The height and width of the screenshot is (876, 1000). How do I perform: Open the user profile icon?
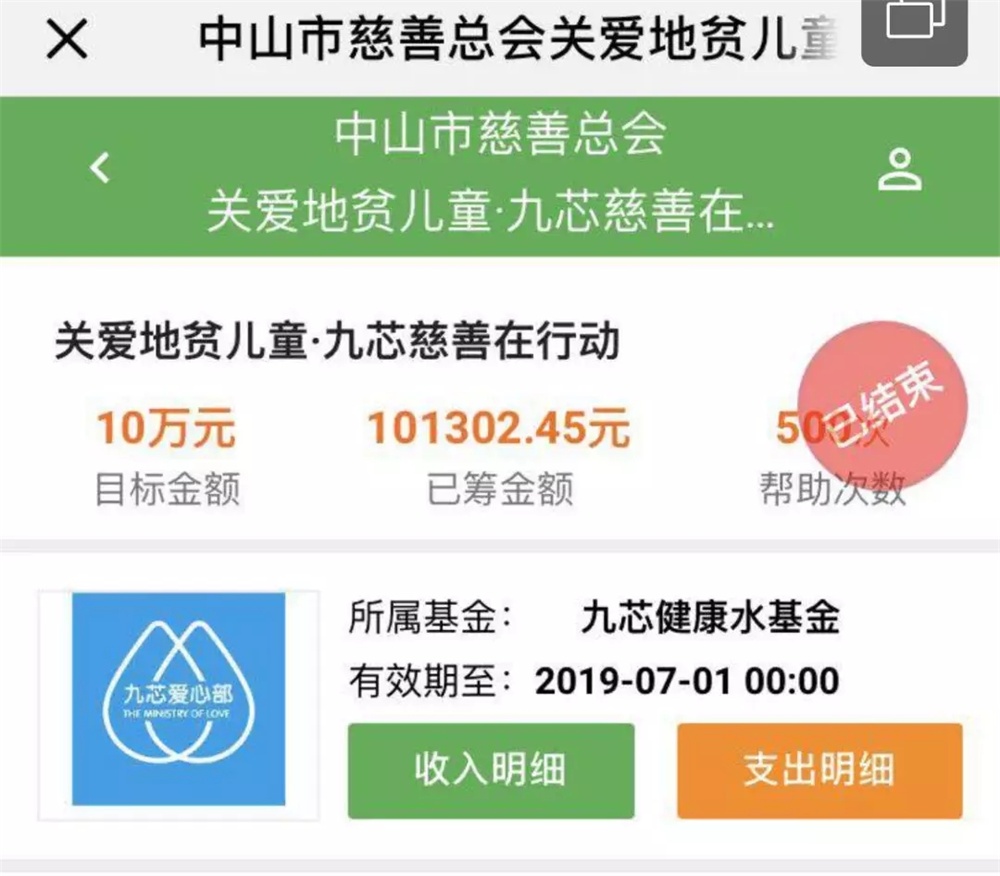point(899,170)
